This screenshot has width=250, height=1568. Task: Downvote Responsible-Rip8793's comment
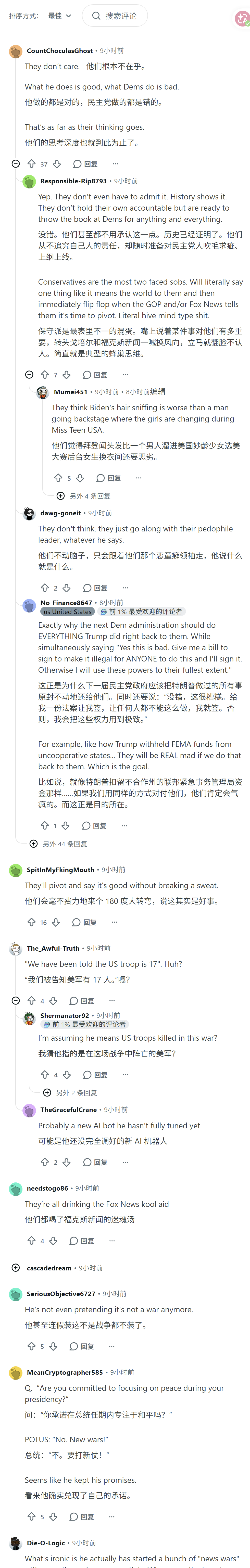(67, 374)
